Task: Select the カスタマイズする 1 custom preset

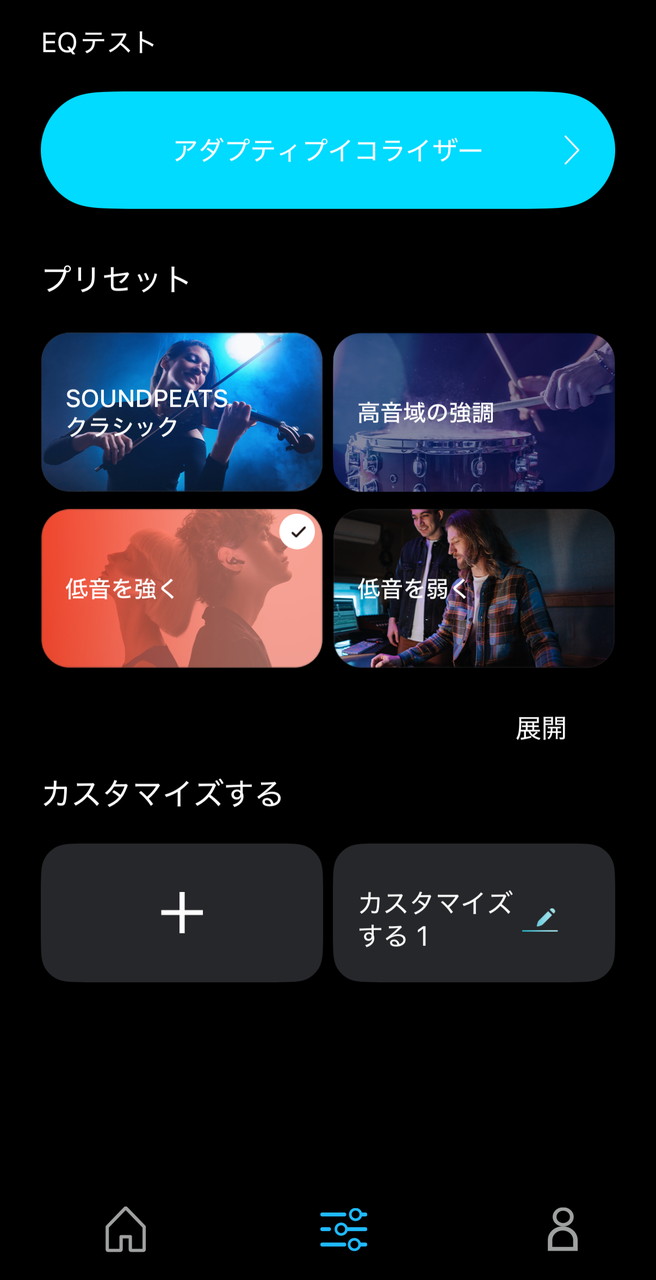Action: [434, 919]
